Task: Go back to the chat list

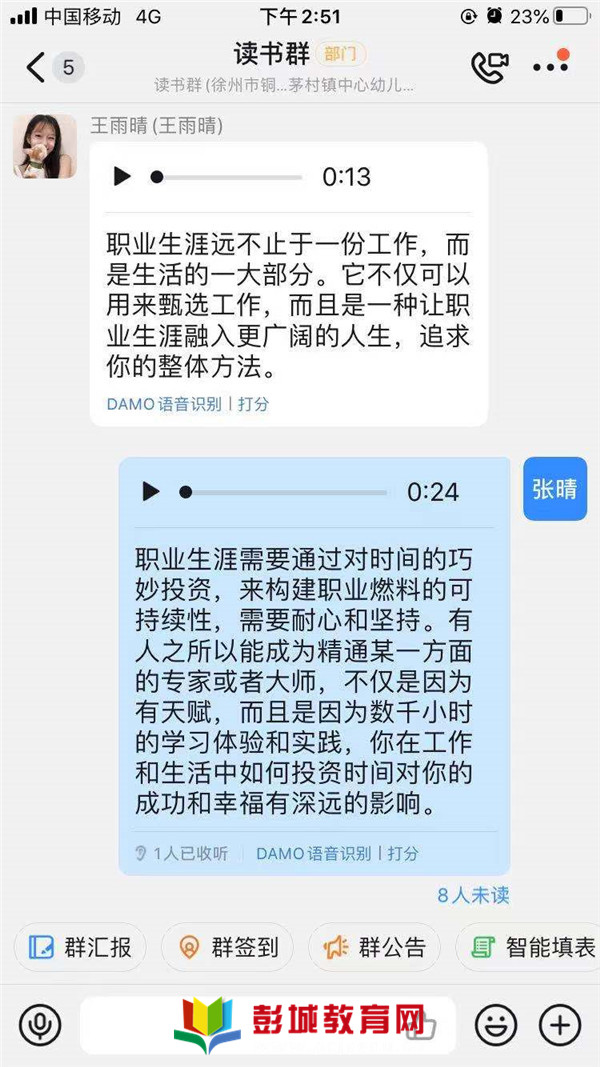Action: [x=36, y=67]
